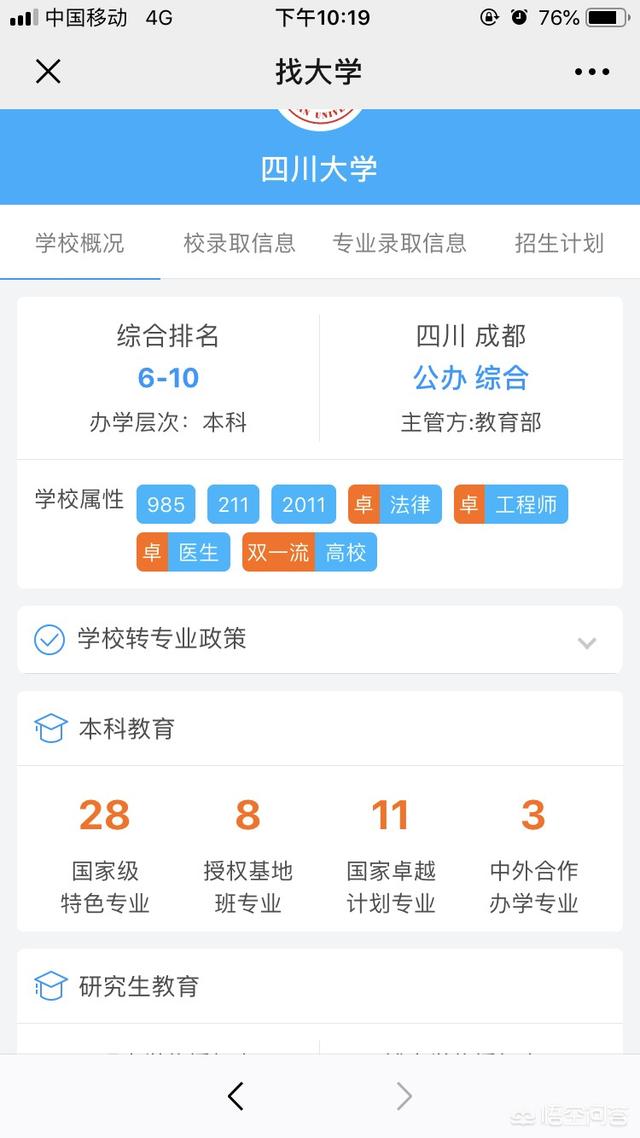View the 11 国家卓越计划专业 list
This screenshot has height=1138, width=640.
point(391,855)
